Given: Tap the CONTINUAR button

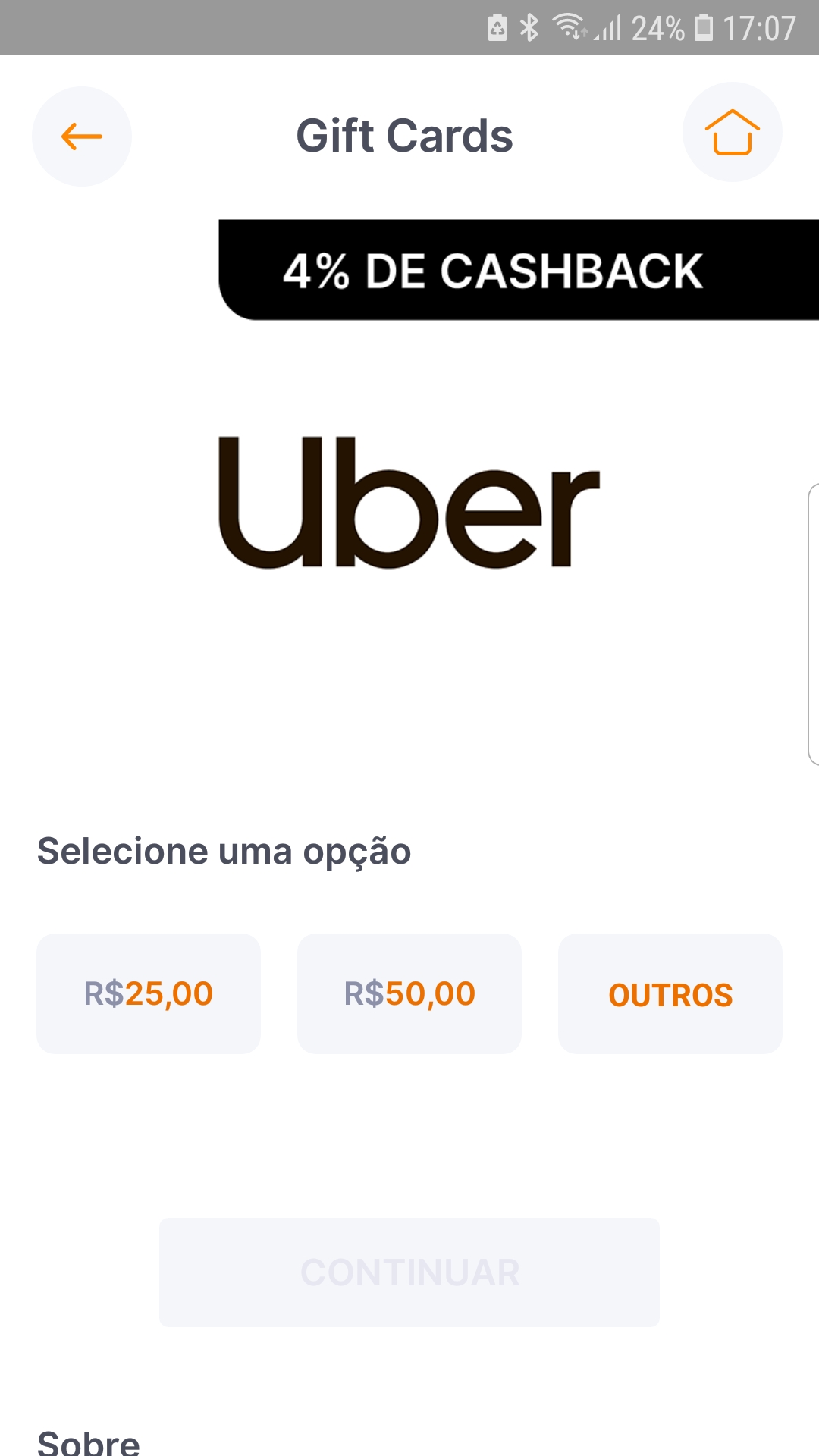Looking at the screenshot, I should [x=409, y=1272].
